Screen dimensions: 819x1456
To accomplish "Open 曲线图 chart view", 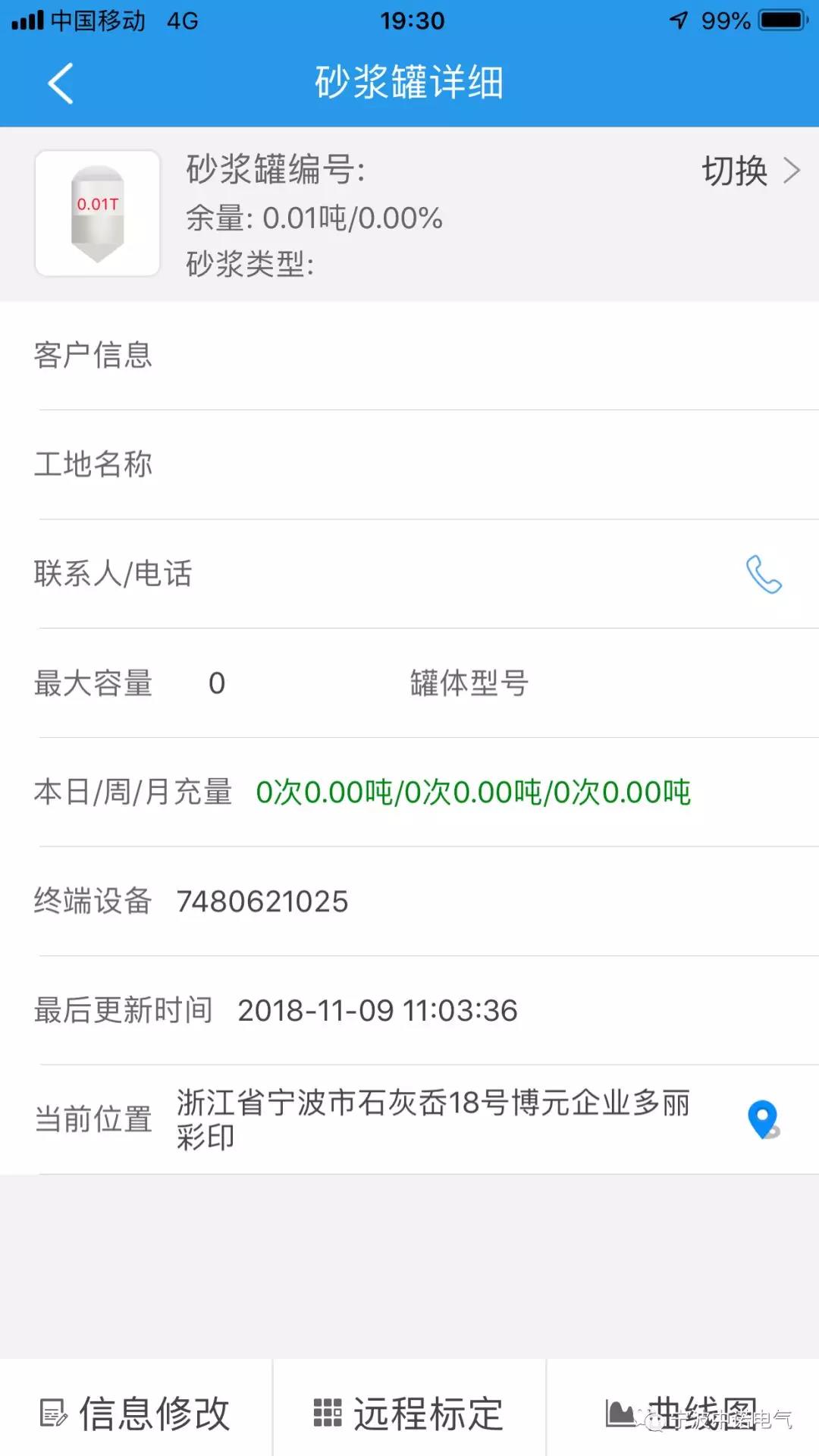I will pos(682,1414).
